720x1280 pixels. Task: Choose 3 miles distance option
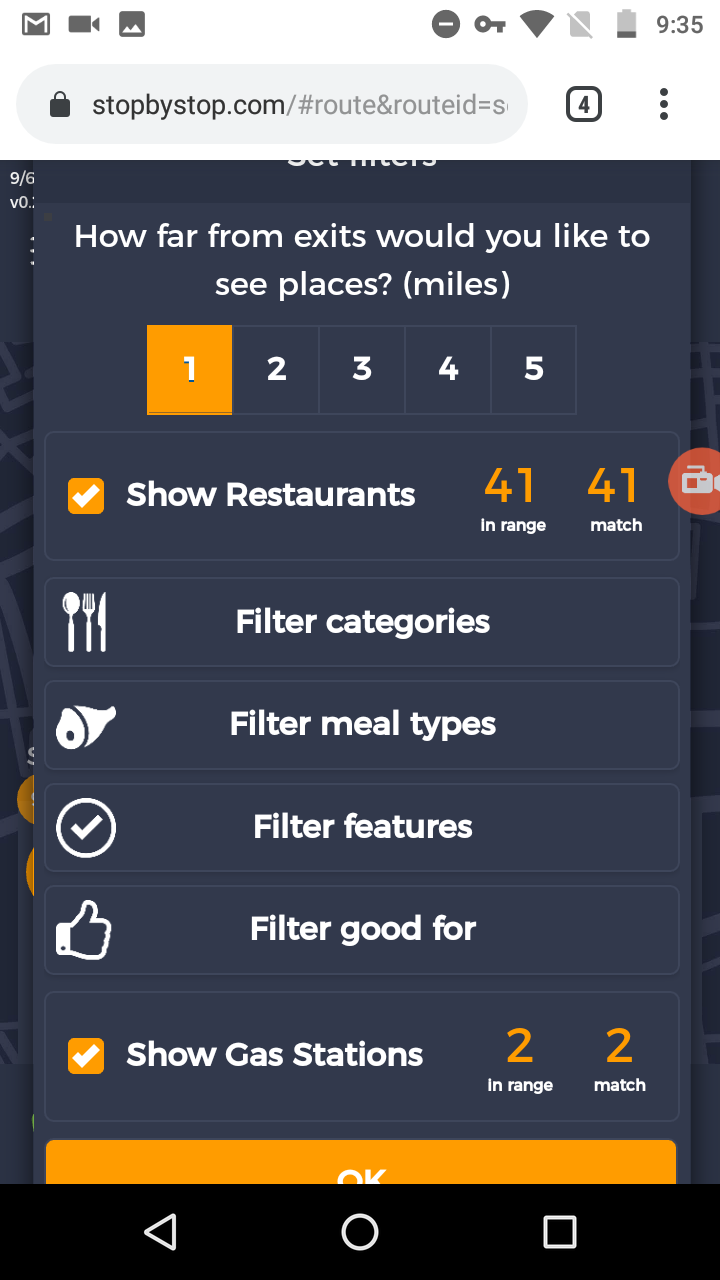click(362, 369)
